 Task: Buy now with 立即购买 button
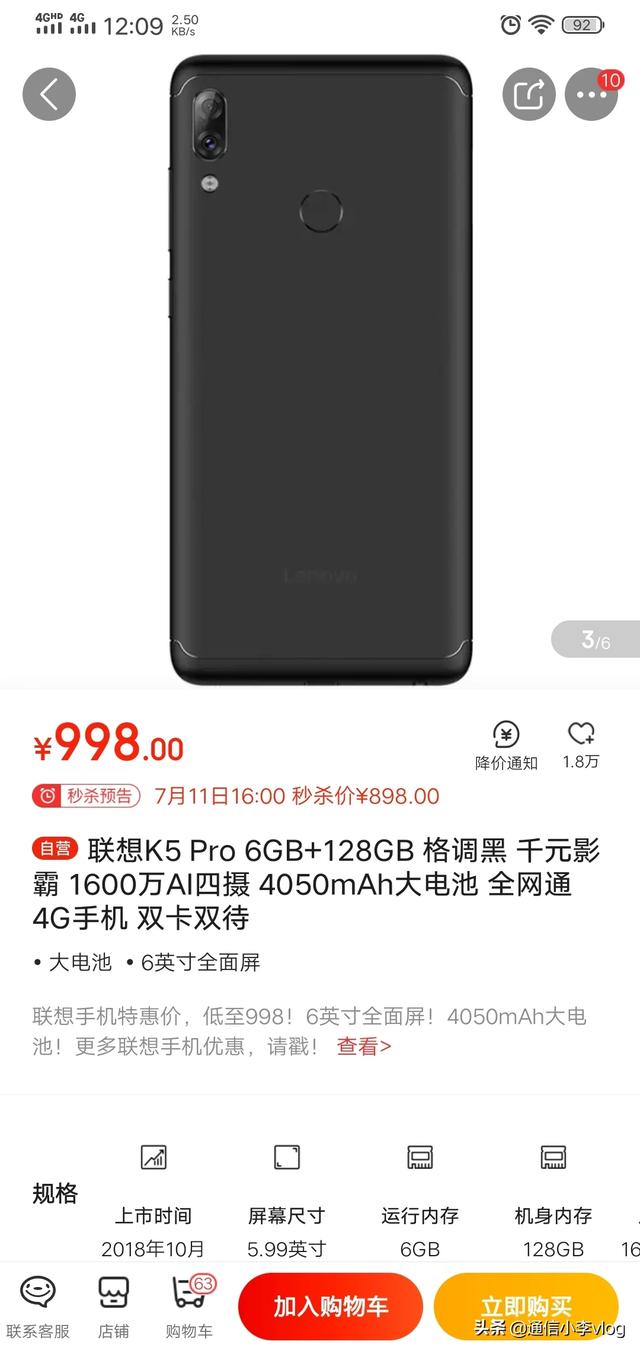[x=526, y=1304]
